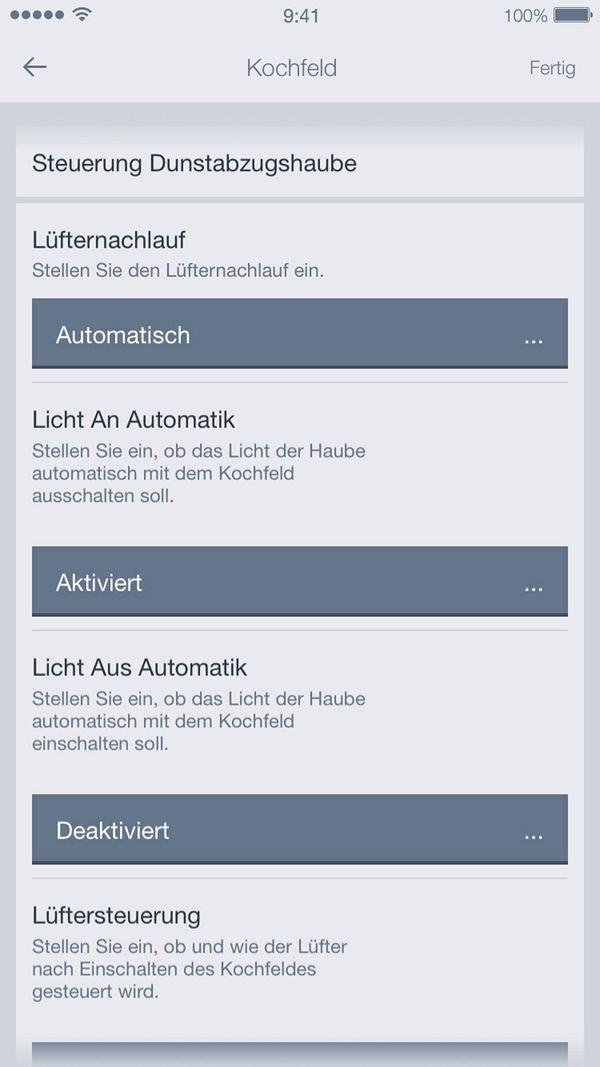Tap Fertig to finish settings
This screenshot has width=600, height=1067.
coord(552,68)
